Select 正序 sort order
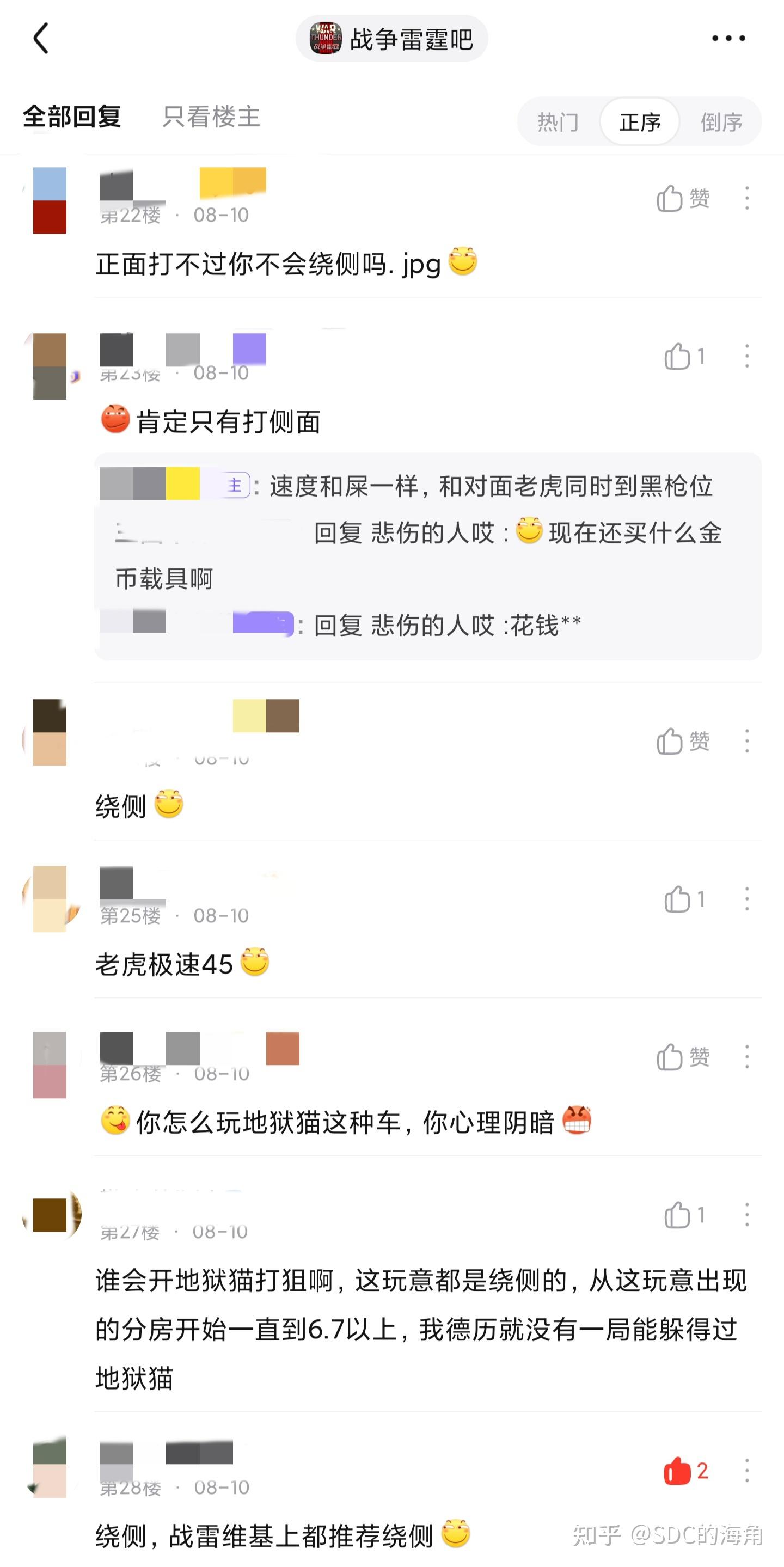784x1567 pixels. (x=640, y=121)
